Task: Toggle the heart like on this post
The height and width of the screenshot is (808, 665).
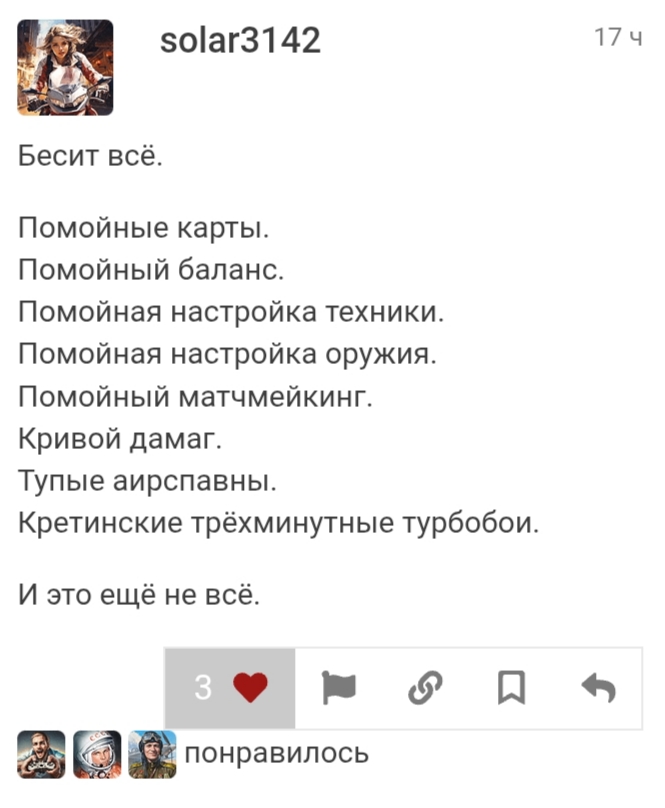Action: pyautogui.click(x=250, y=688)
